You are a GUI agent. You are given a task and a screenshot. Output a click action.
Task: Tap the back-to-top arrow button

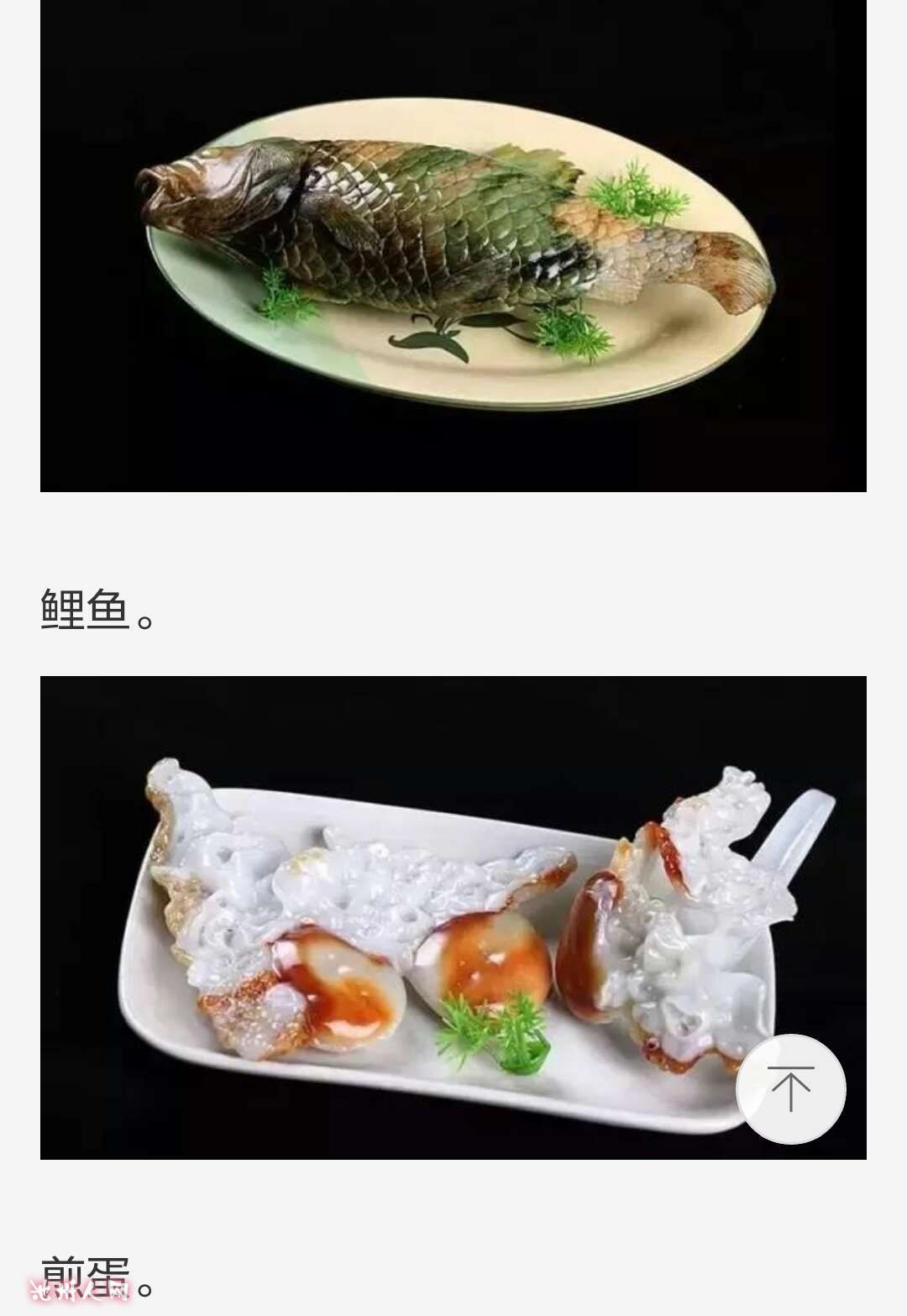[x=790, y=1088]
